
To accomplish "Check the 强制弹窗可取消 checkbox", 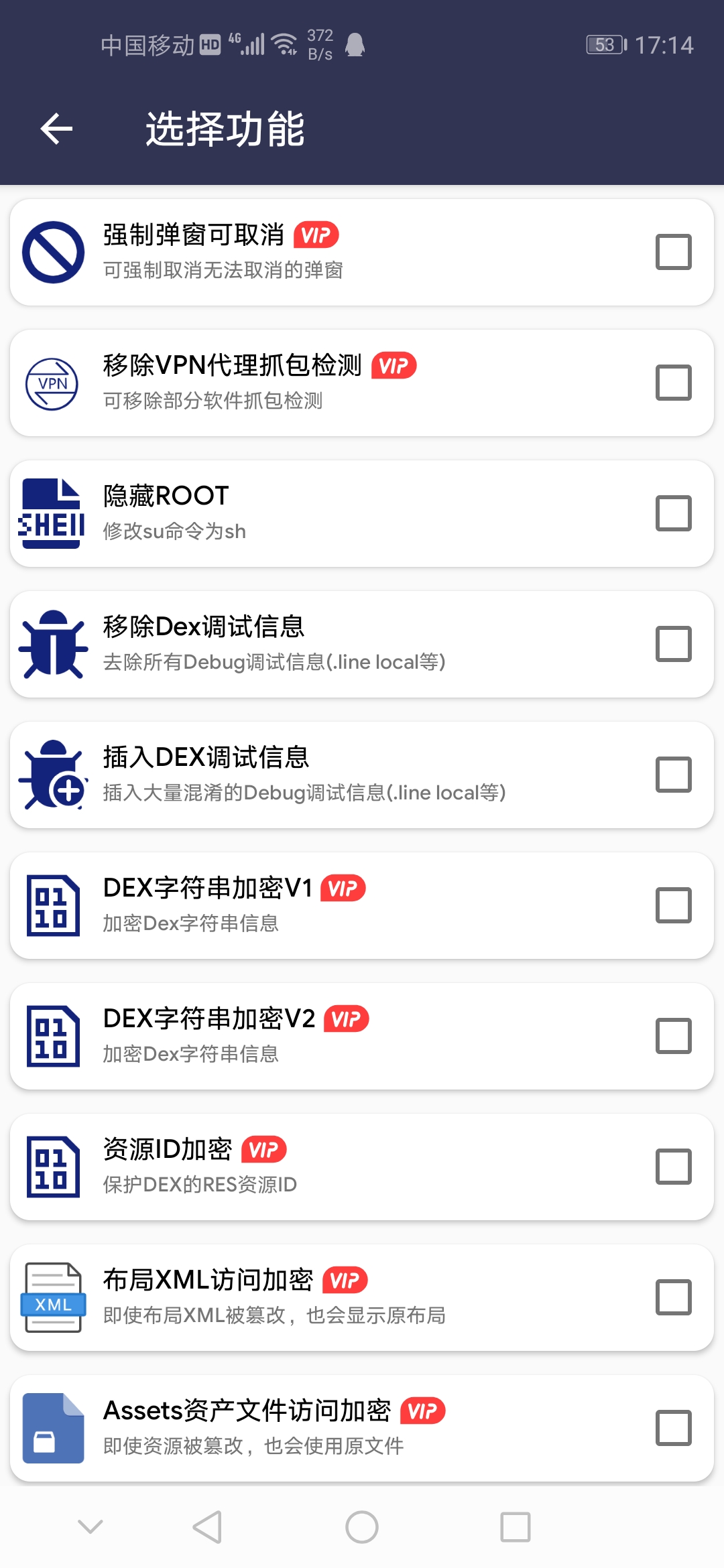I will [673, 252].
